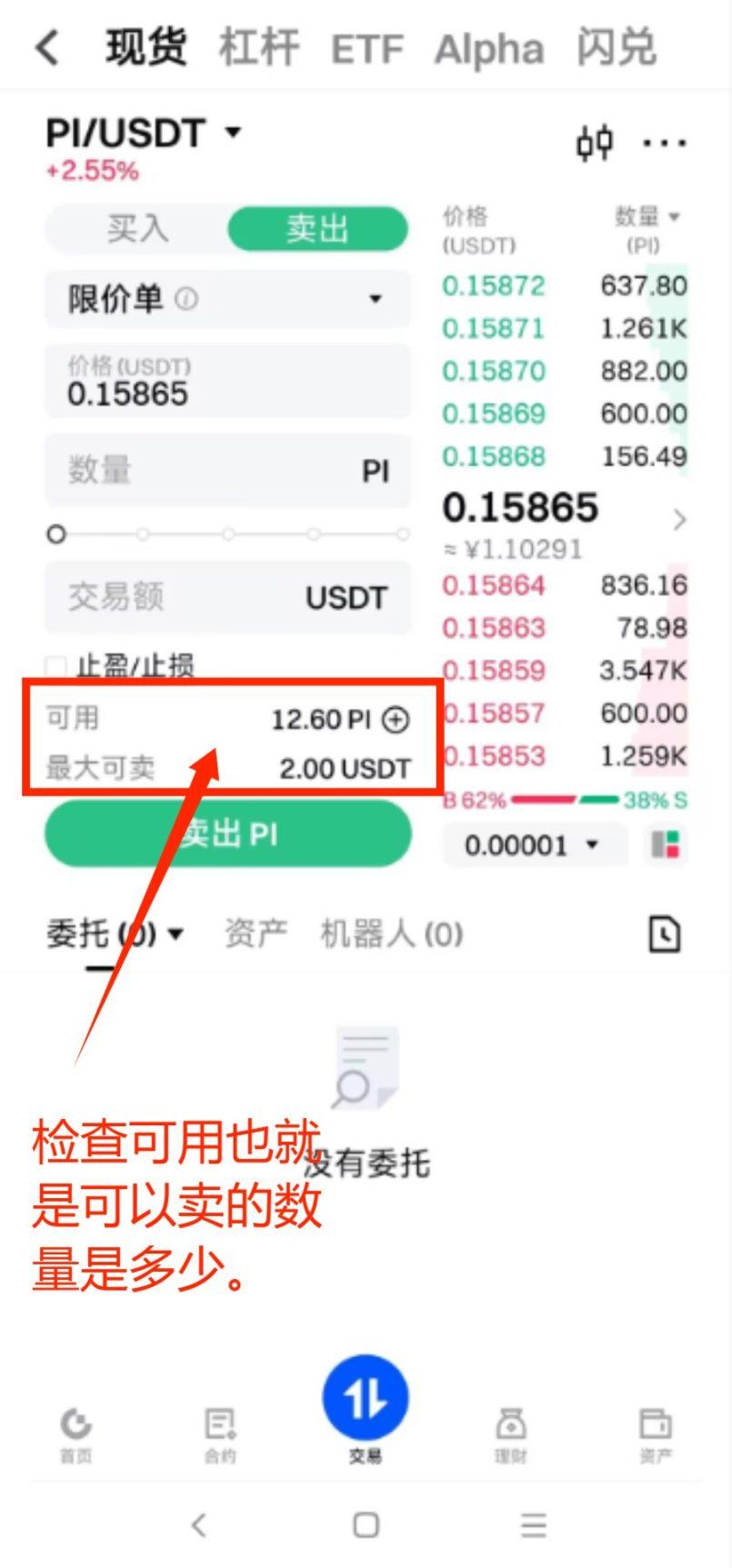732x1568 pixels.
Task: Open the Alpha tab
Action: pos(489,49)
